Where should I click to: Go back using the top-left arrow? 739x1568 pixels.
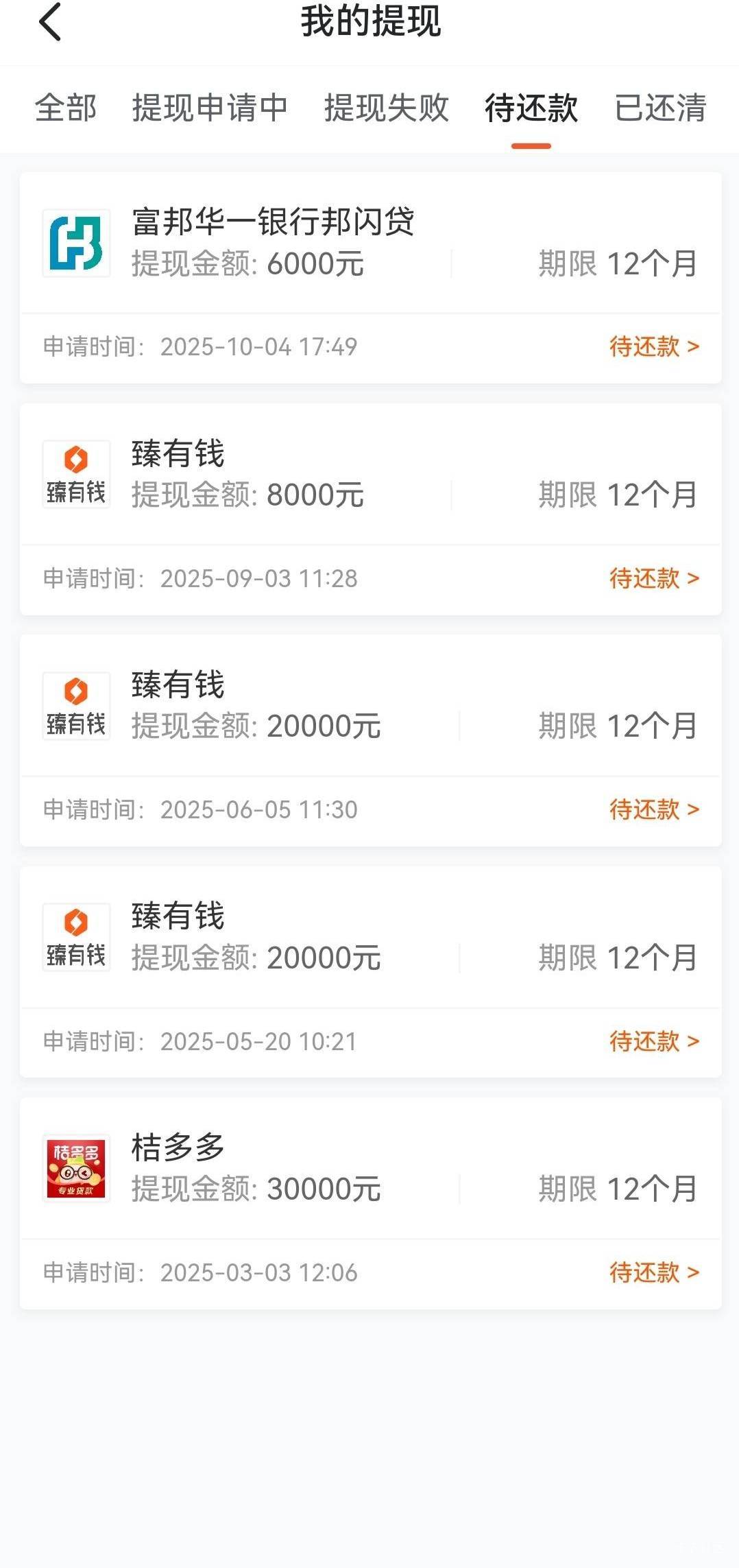(x=50, y=22)
